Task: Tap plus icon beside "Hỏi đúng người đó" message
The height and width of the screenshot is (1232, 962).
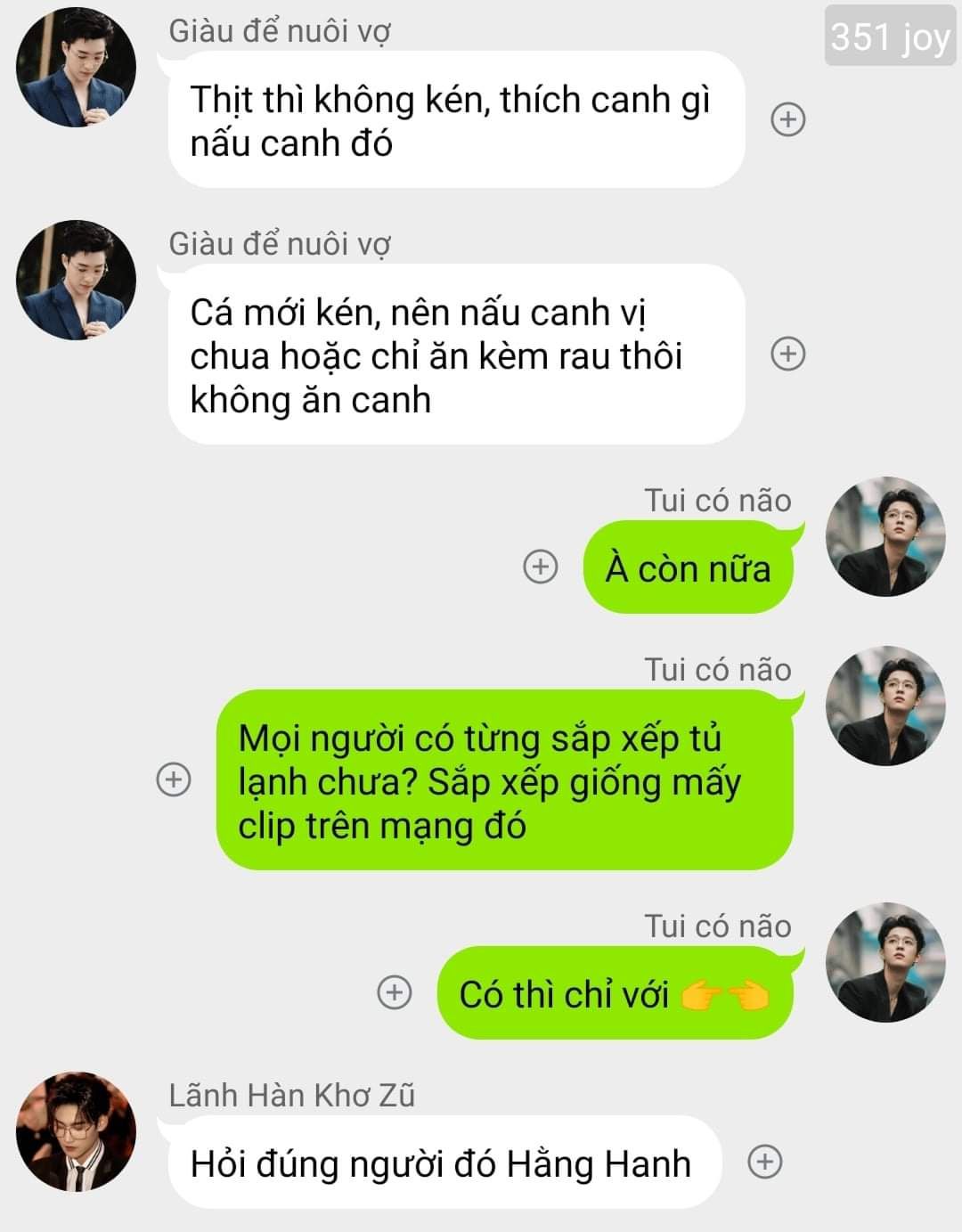Action: point(764,1162)
